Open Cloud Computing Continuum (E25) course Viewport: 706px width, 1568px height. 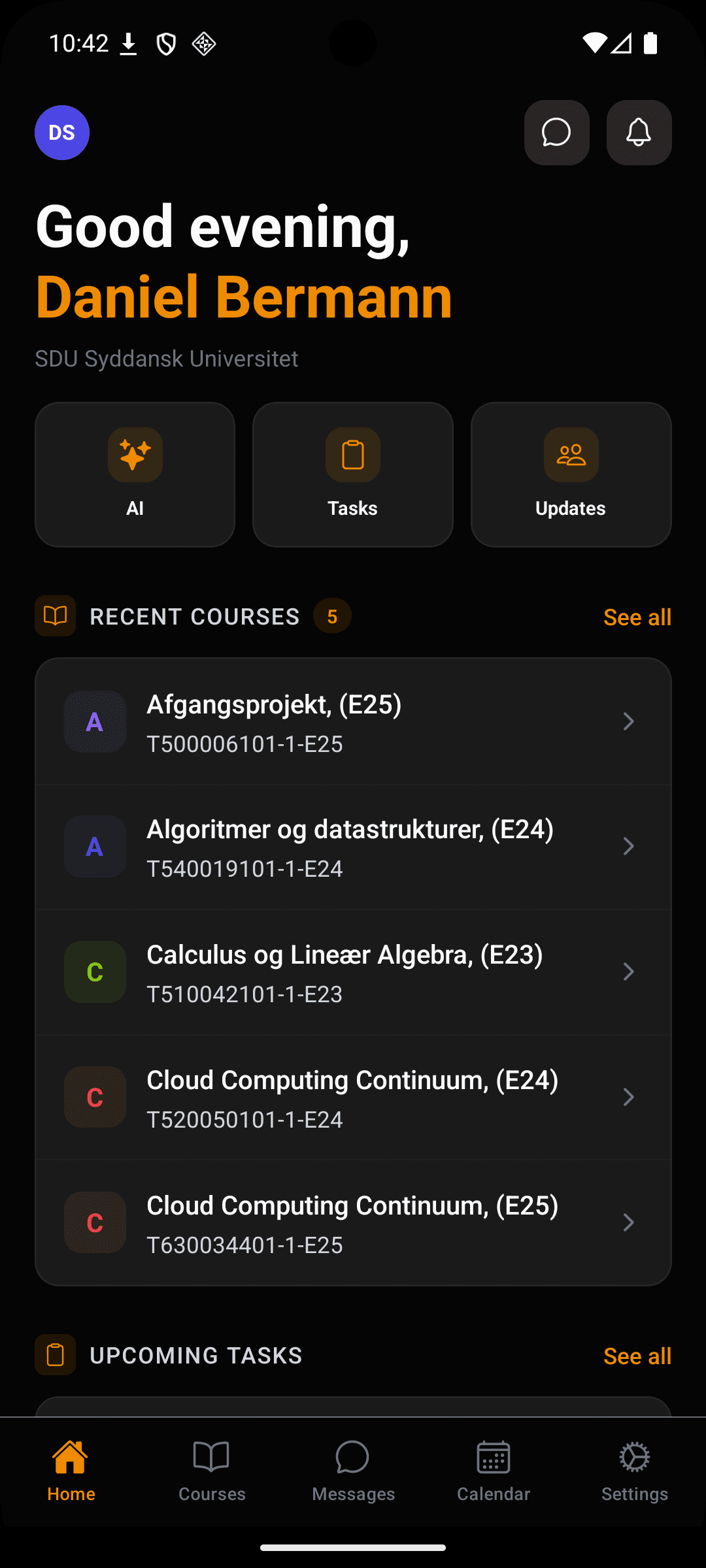tap(353, 1224)
